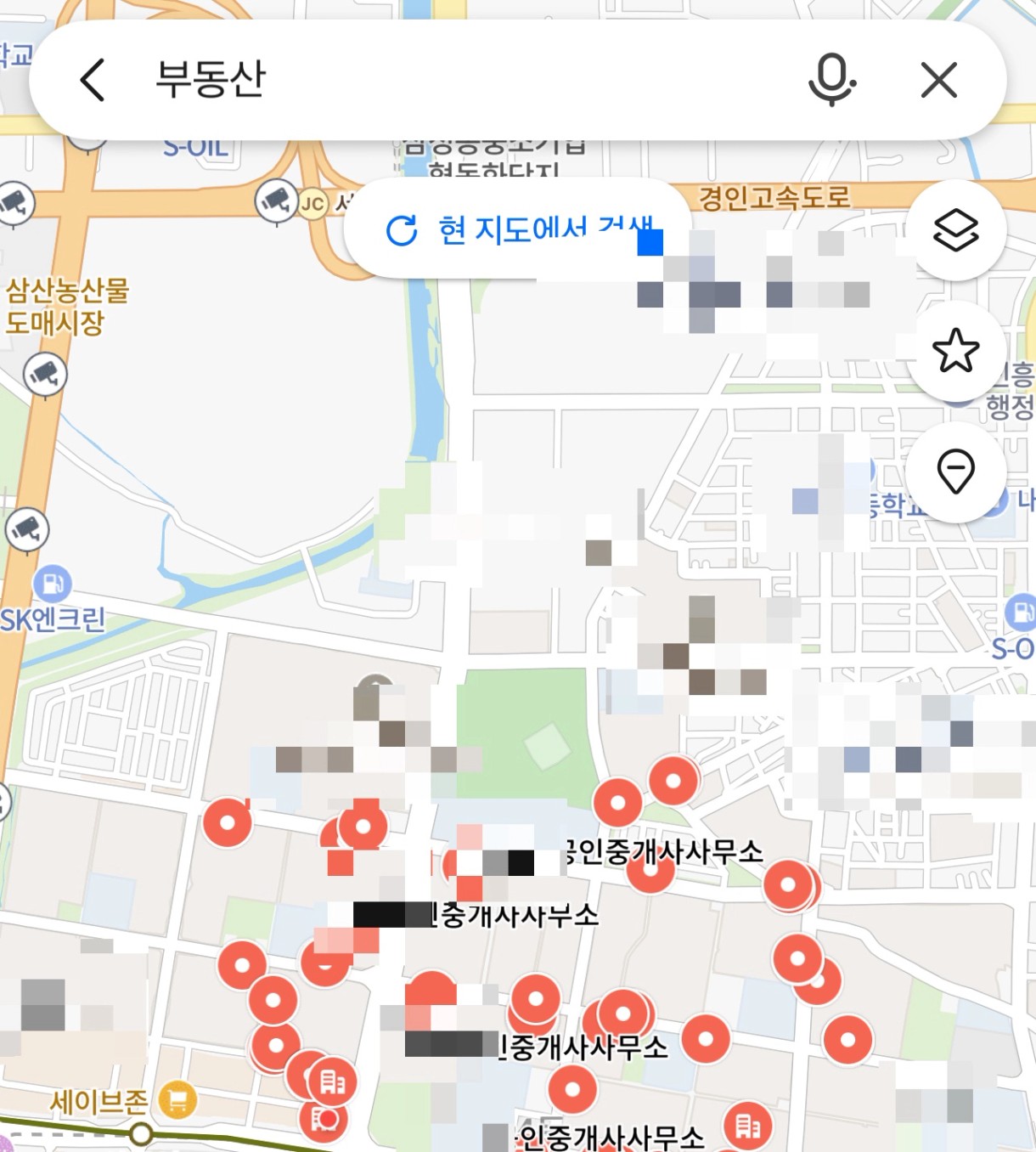
Task: Select the 세이브존 shopping marker
Action: click(x=177, y=1101)
